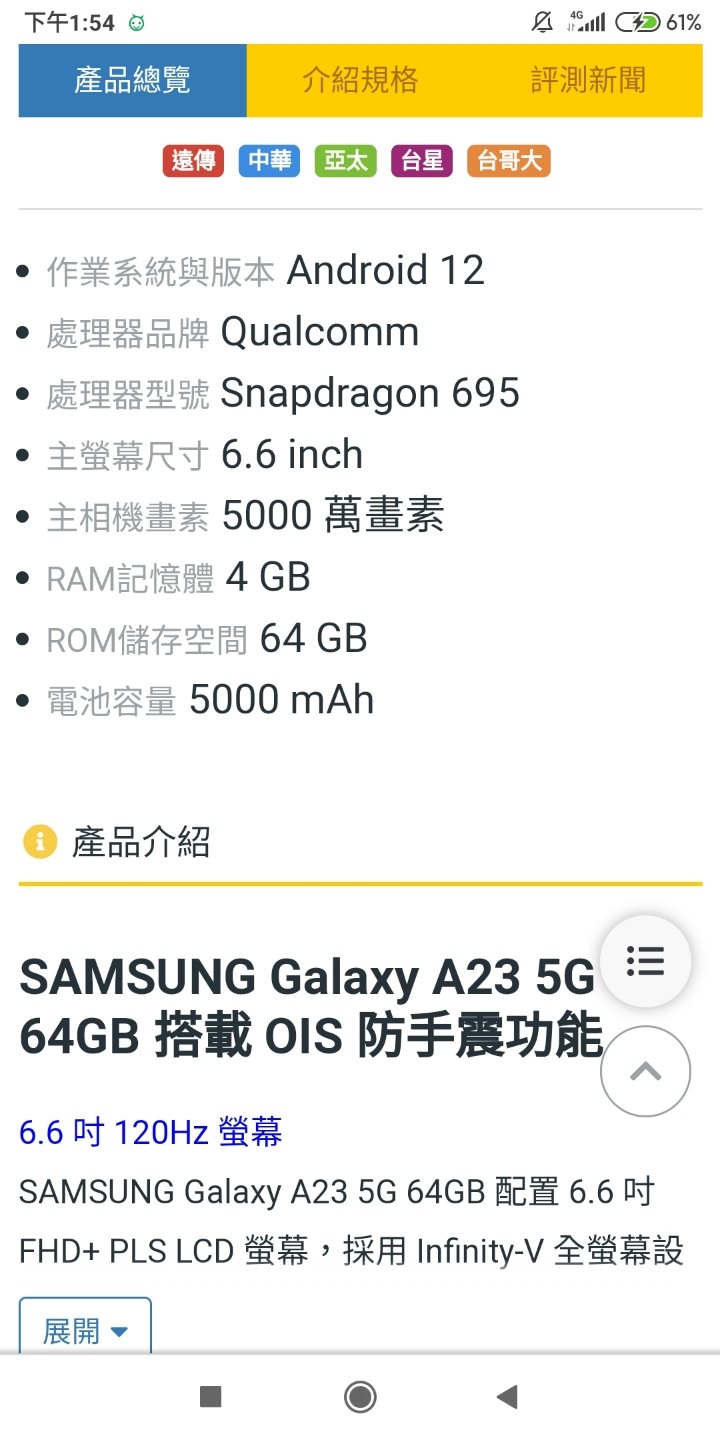
Task: Select the 產品總覽 tab
Action: click(132, 80)
